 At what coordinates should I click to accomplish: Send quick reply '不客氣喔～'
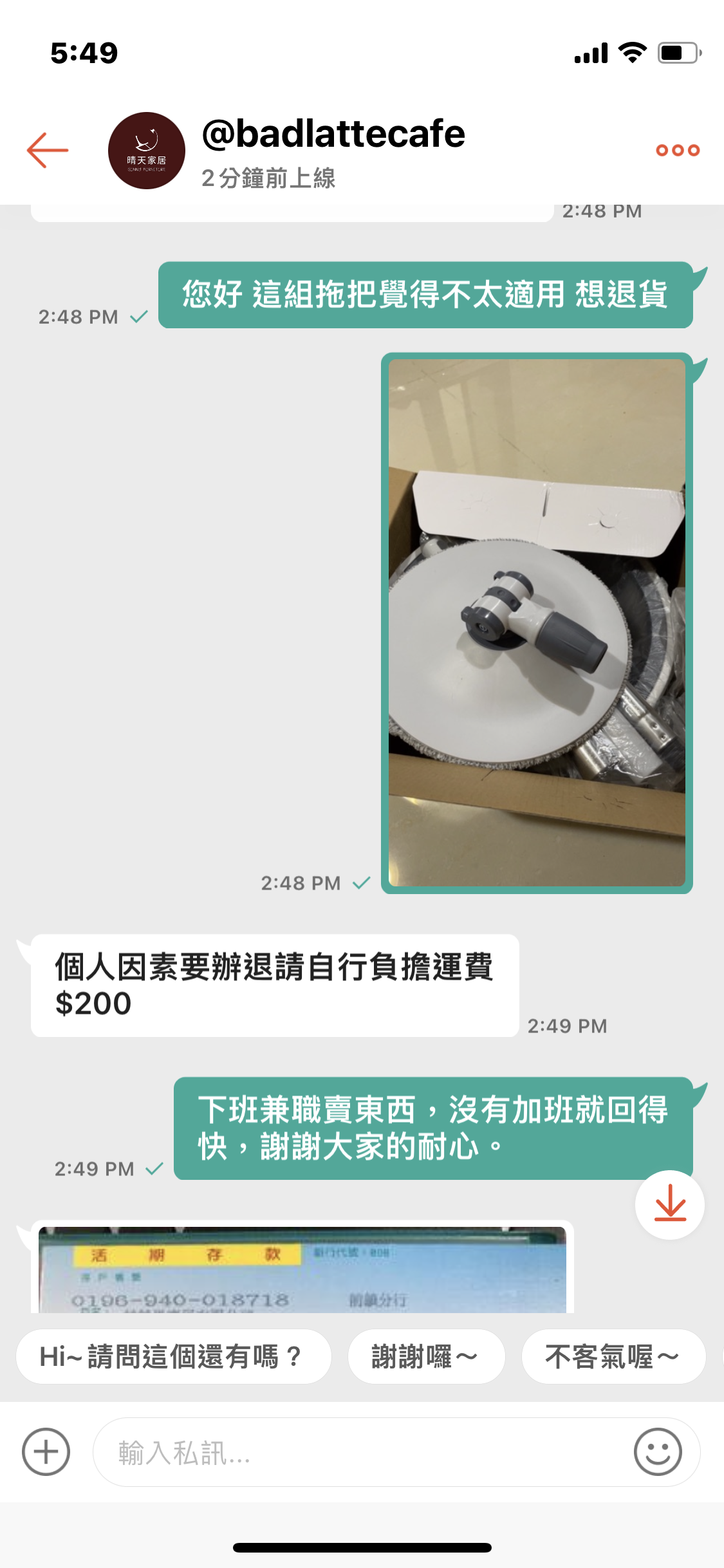coord(613,1357)
